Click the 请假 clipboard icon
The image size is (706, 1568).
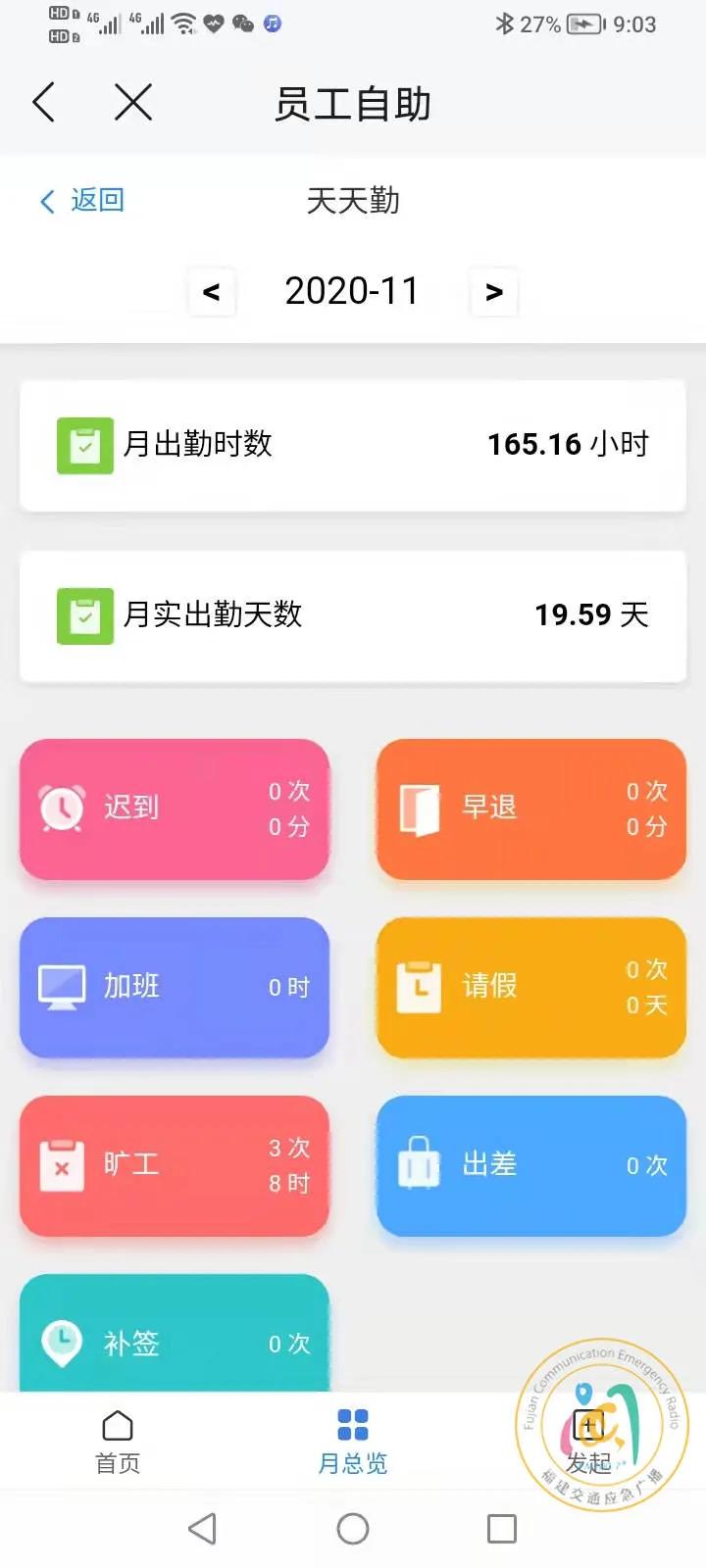pyautogui.click(x=417, y=986)
